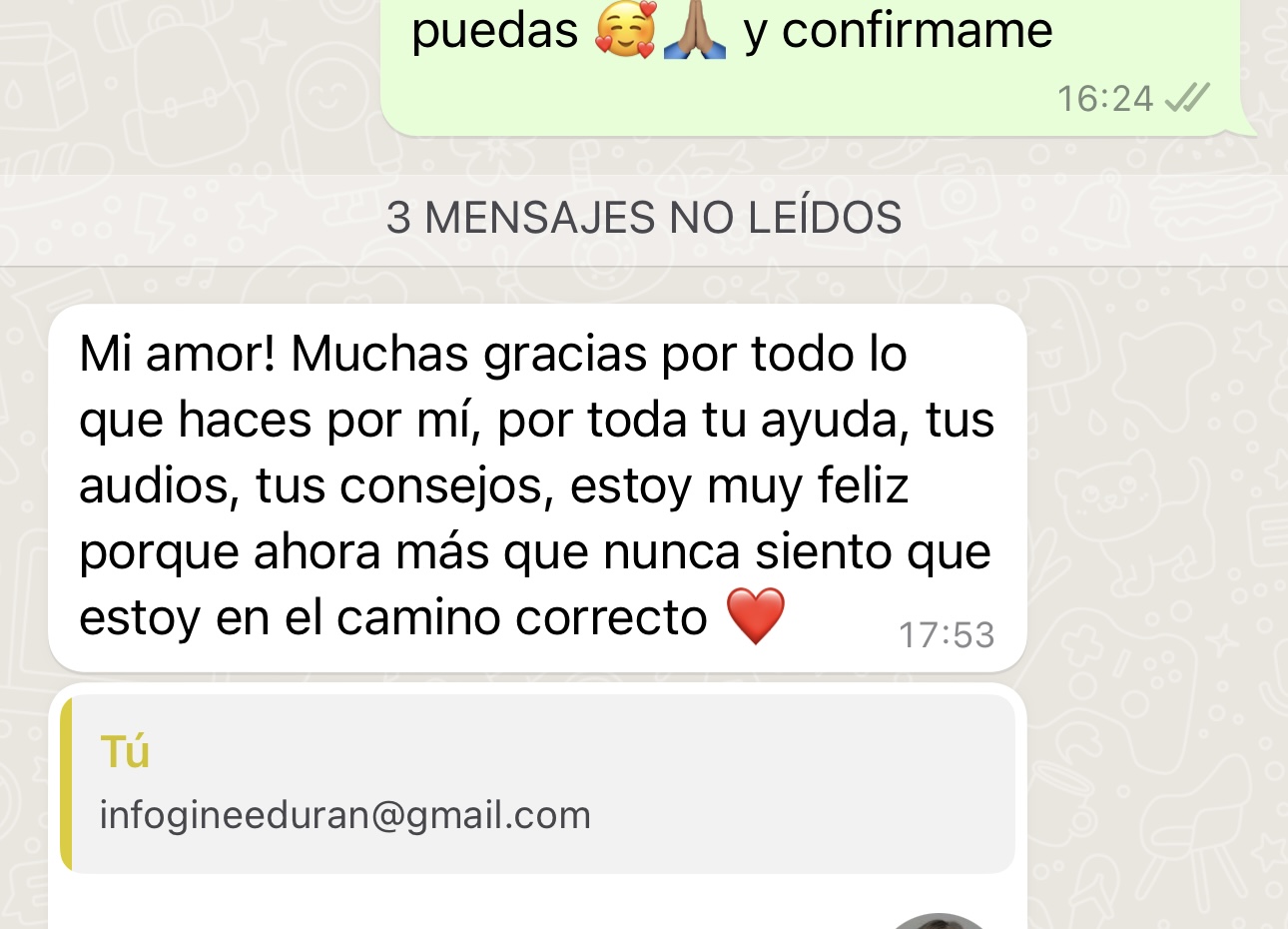Jump to the quoted message from Tú
Viewport: 1288px width, 929px height.
click(539, 784)
